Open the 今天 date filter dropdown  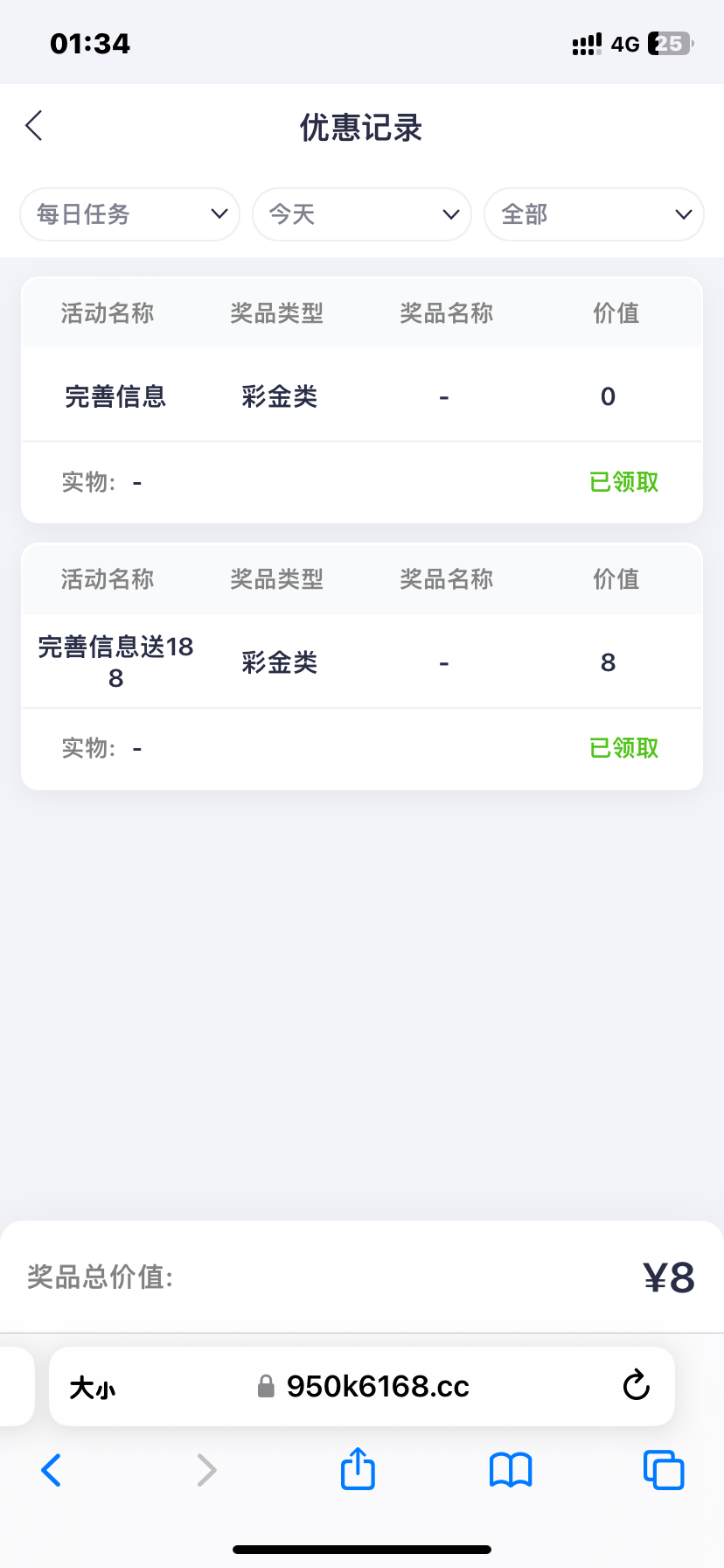361,214
